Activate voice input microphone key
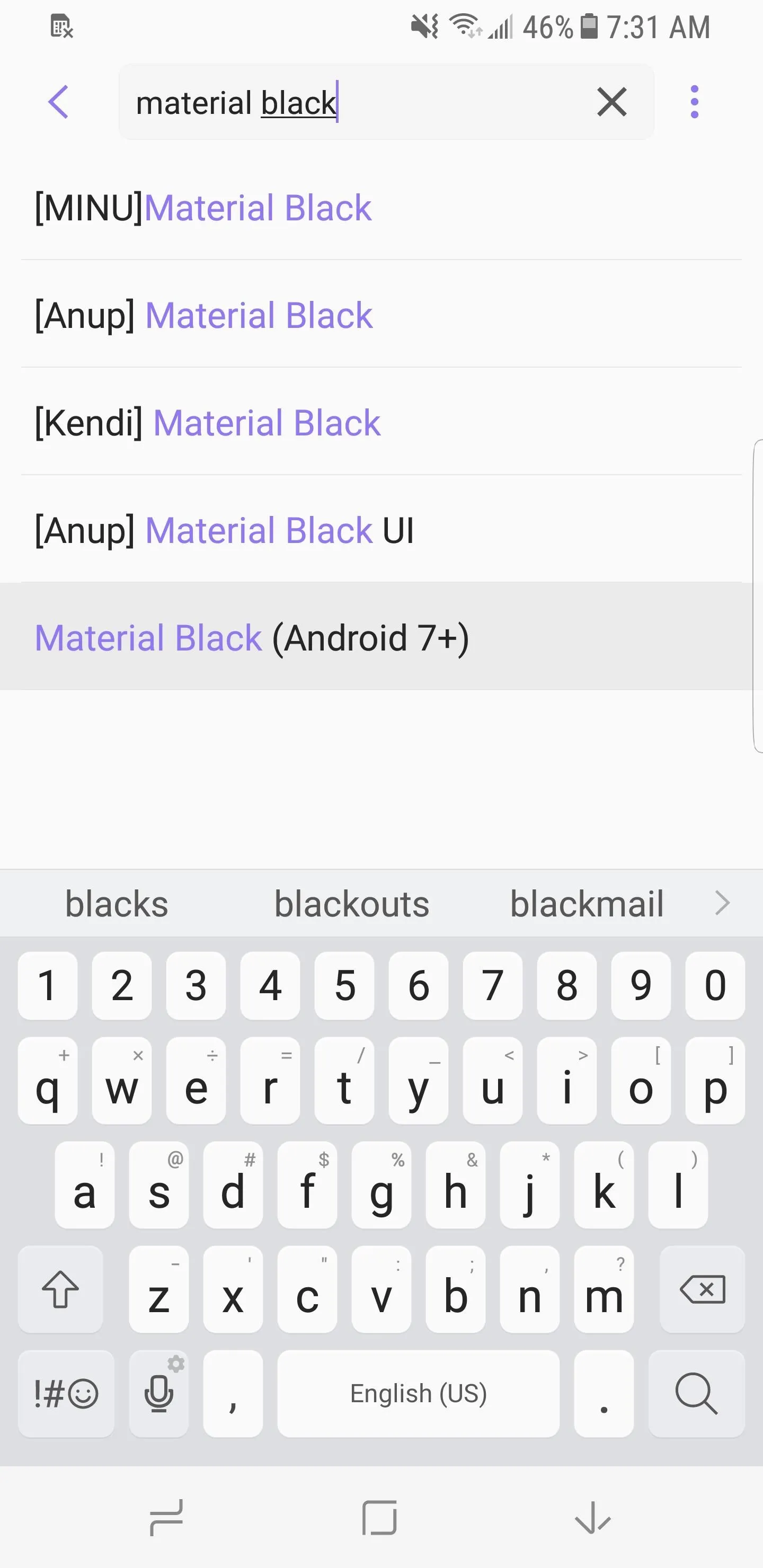Image resolution: width=763 pixels, height=1568 pixels. point(158,1393)
